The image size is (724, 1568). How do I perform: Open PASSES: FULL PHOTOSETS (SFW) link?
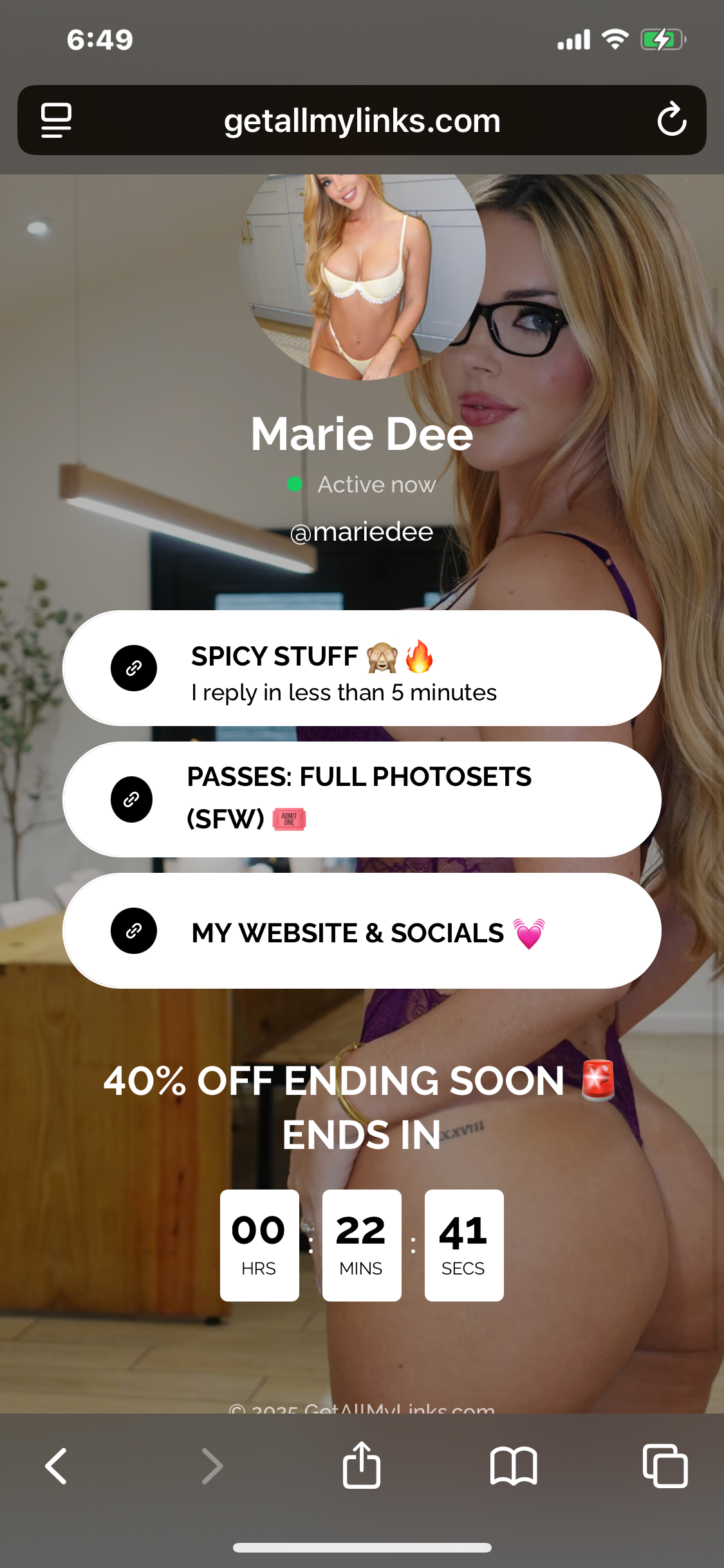click(x=362, y=799)
